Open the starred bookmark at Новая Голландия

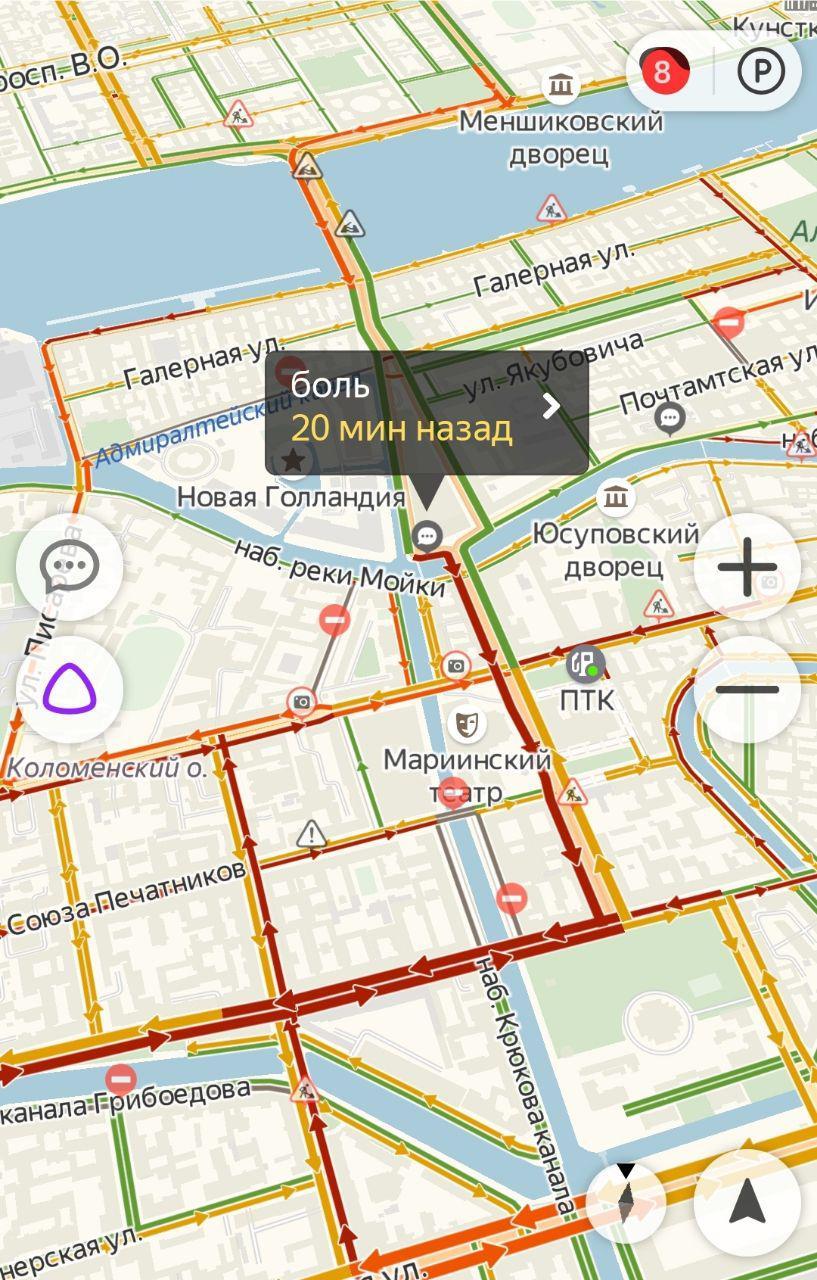coord(294,459)
